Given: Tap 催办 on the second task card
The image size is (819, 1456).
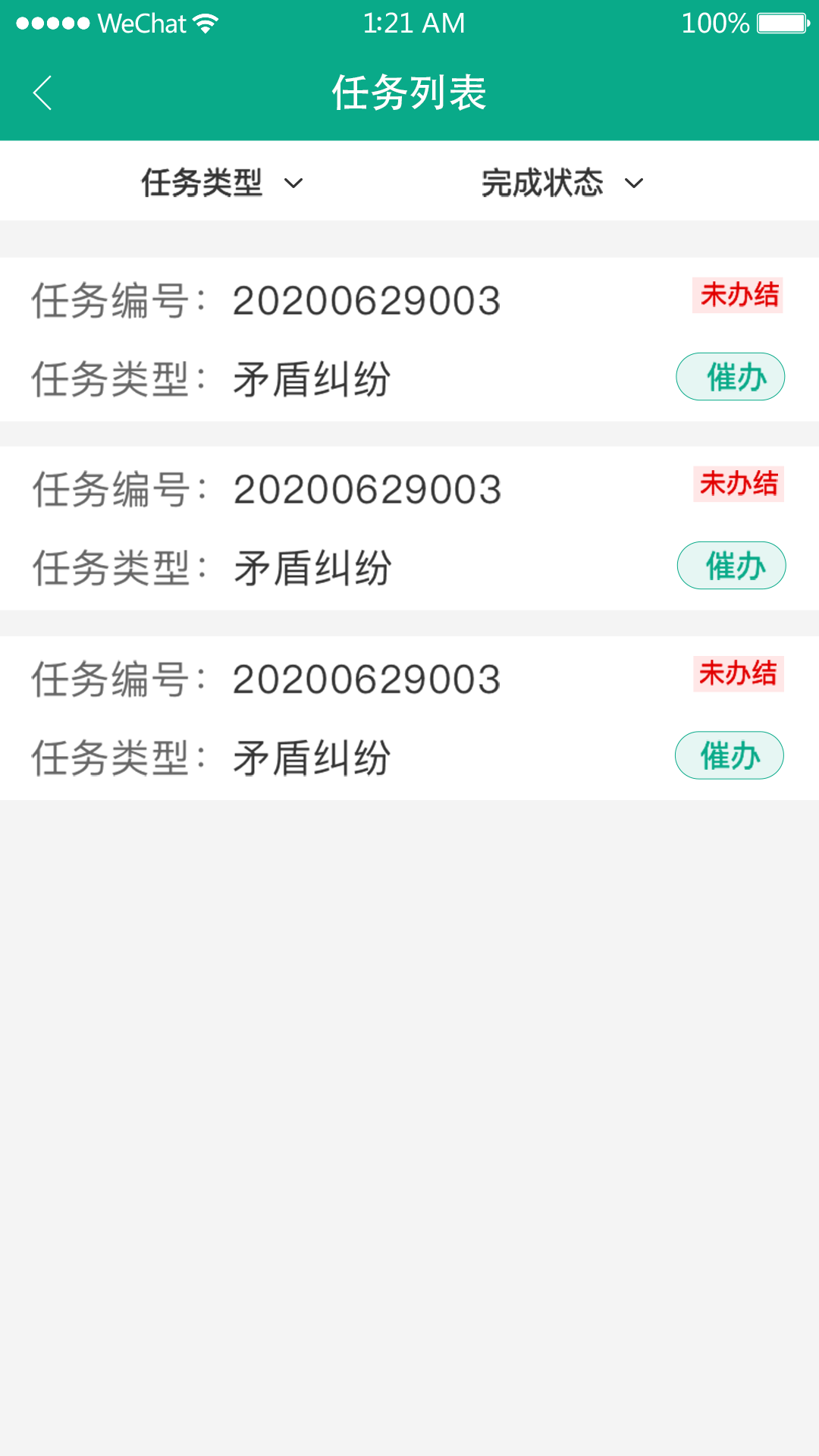Looking at the screenshot, I should tap(731, 565).
